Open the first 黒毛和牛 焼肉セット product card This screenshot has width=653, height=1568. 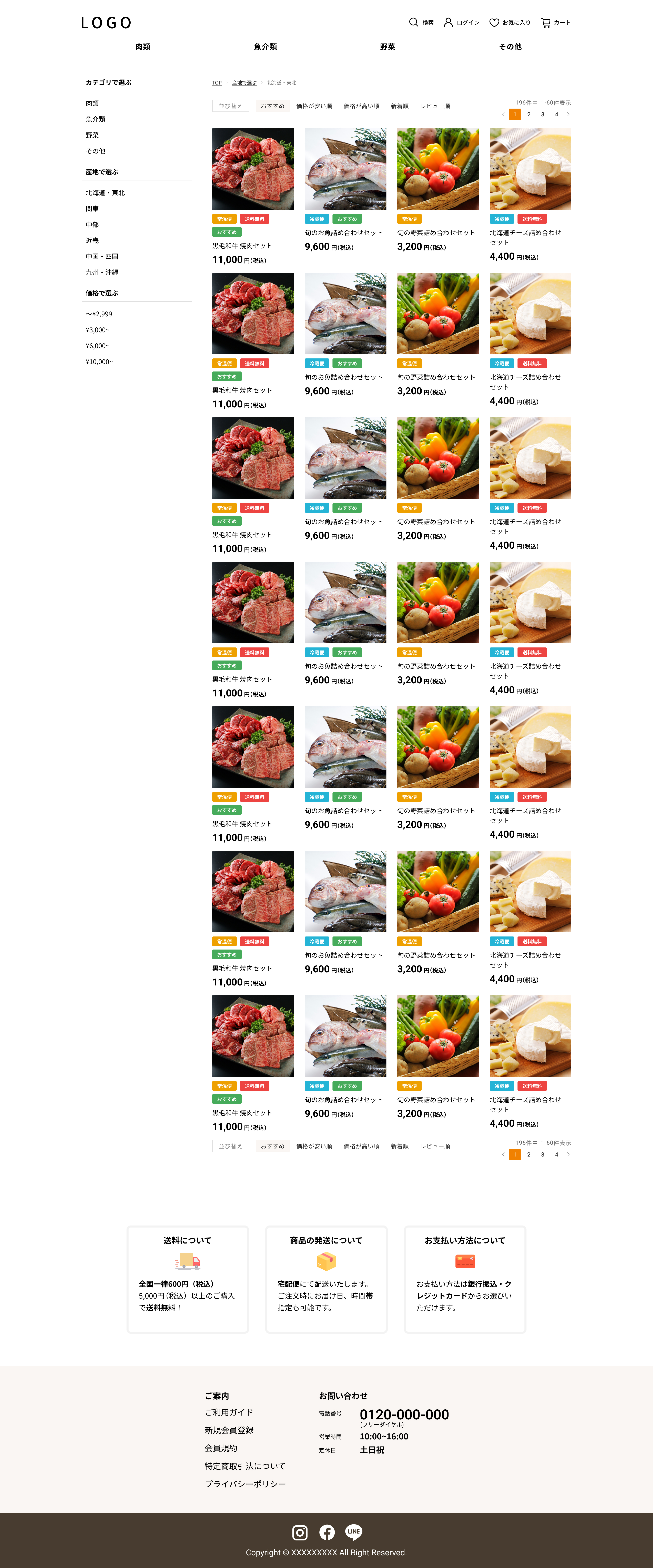point(253,169)
